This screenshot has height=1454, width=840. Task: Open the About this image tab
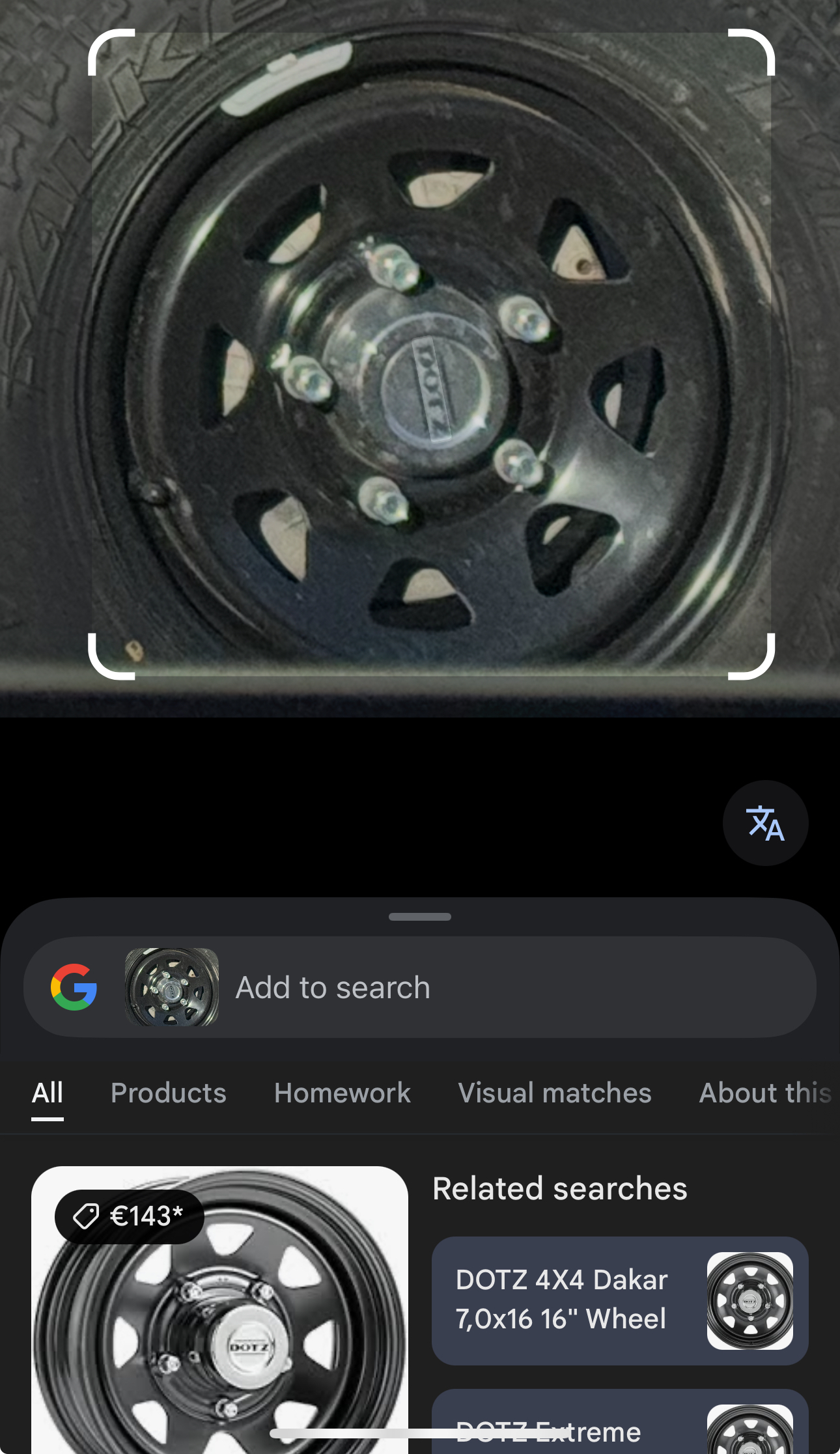(764, 1093)
